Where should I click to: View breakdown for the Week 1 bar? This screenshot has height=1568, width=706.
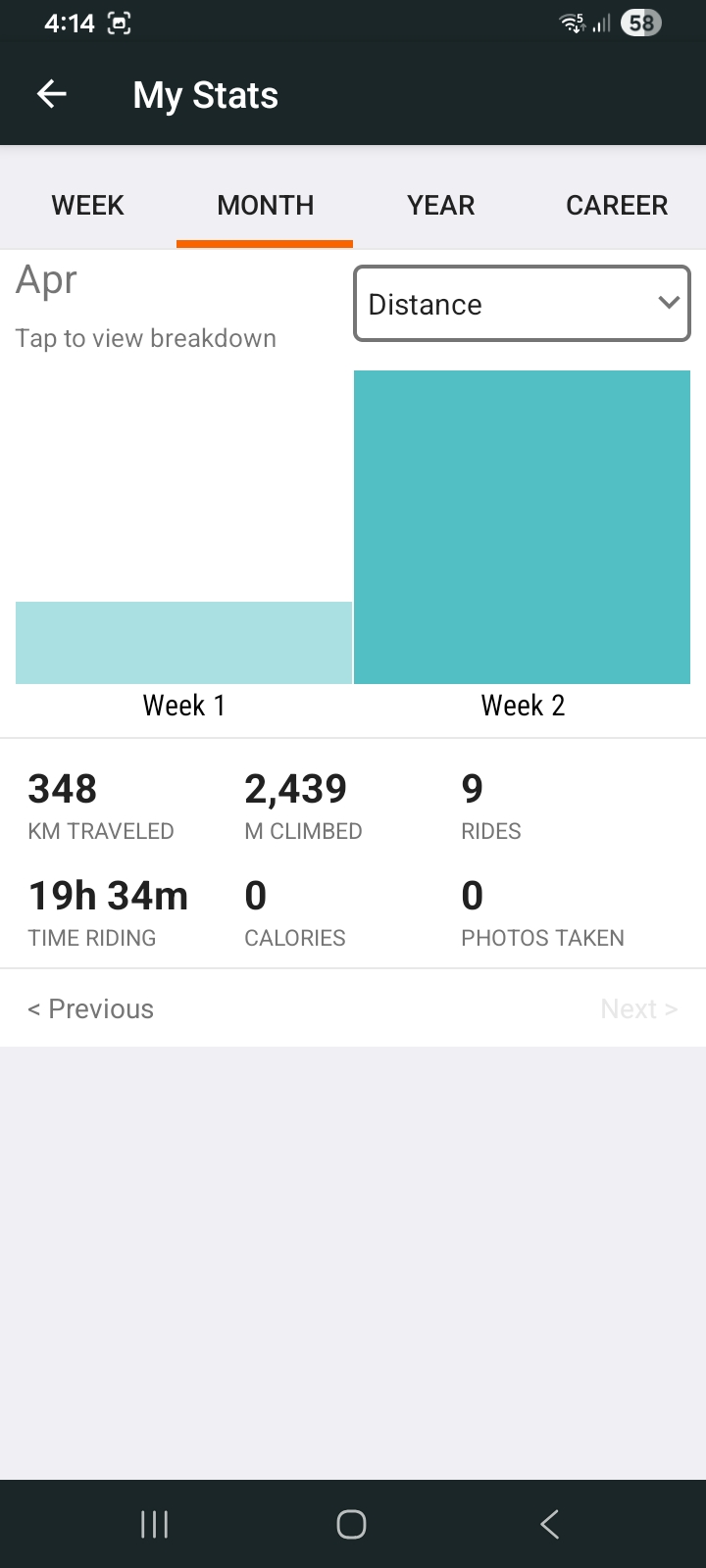(183, 642)
